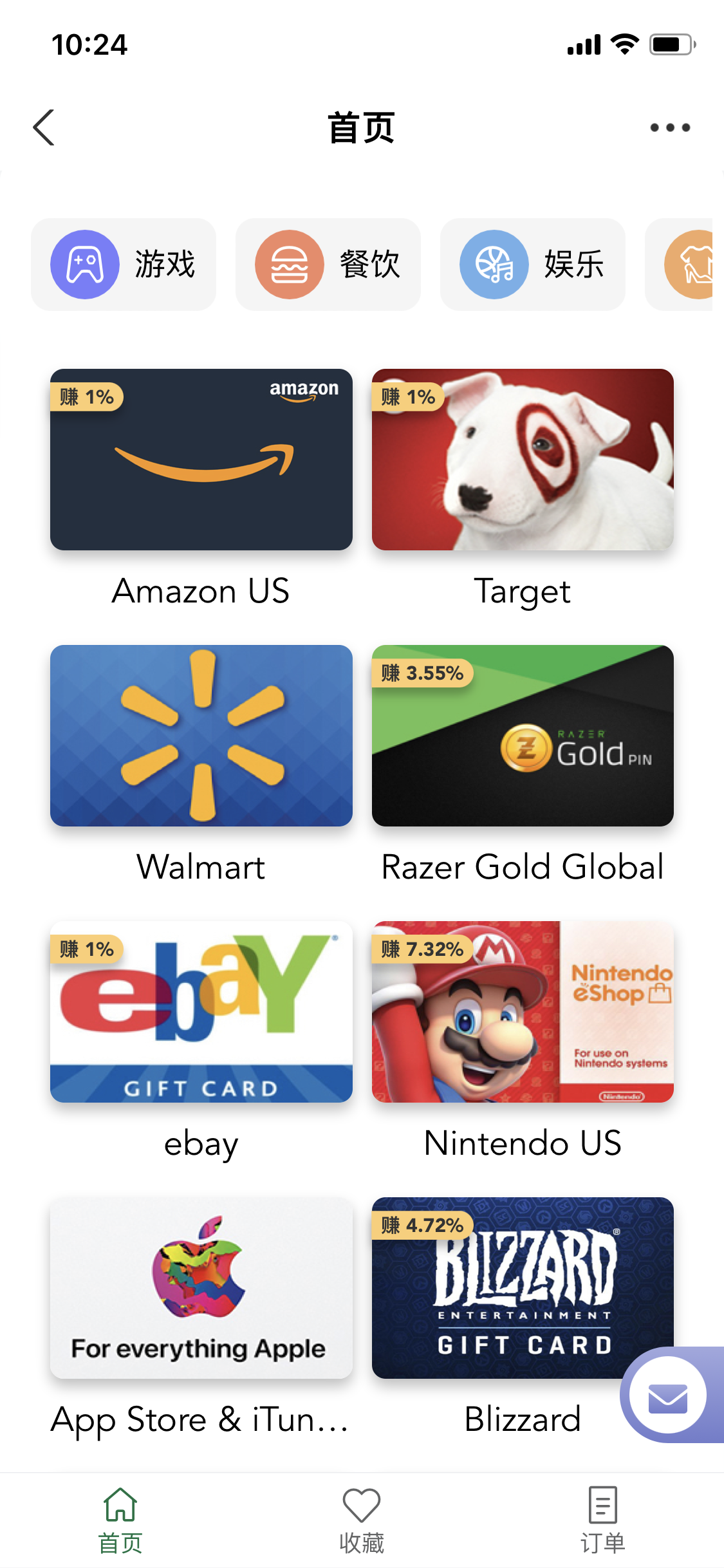Image resolution: width=724 pixels, height=1568 pixels.
Task: Open the Walmart gift card
Action: pos(201,736)
